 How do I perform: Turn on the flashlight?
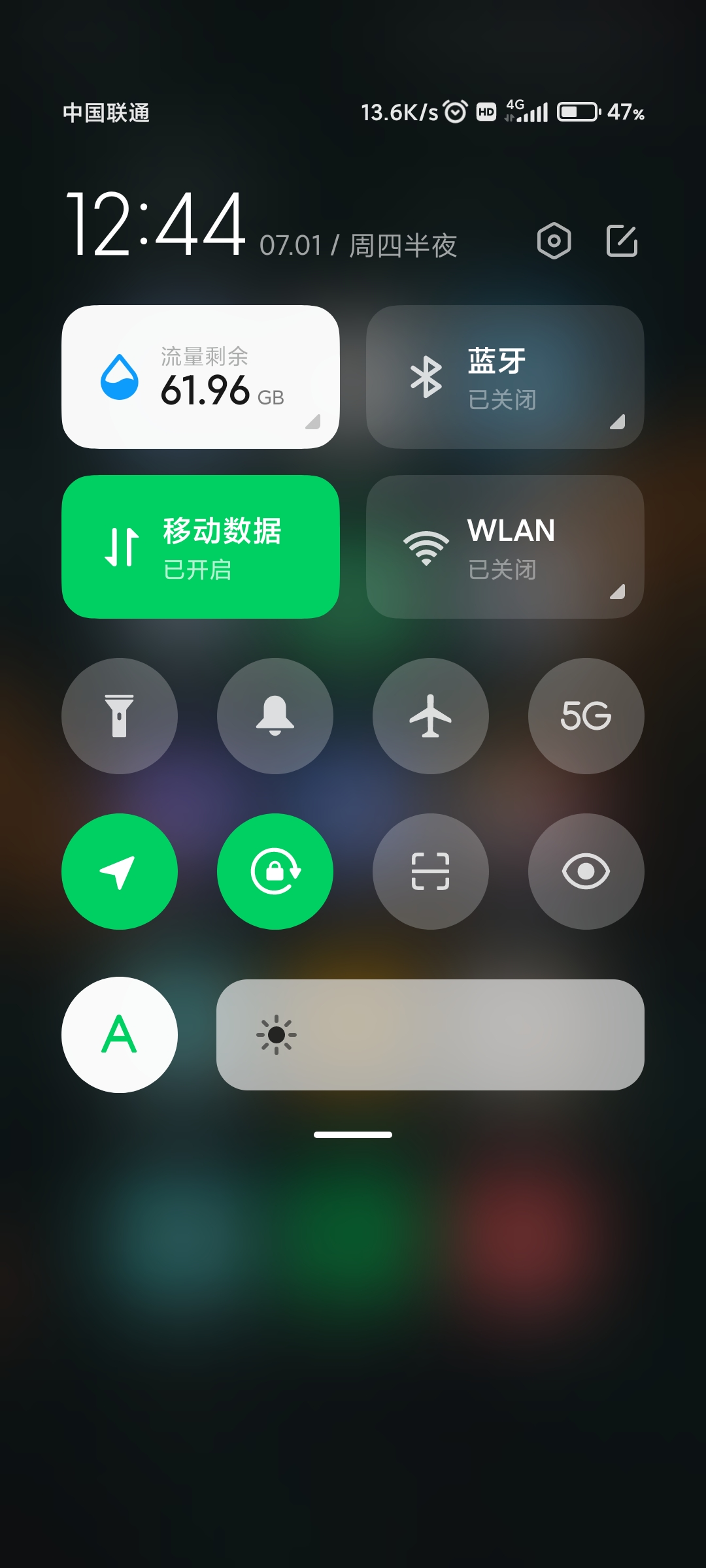pos(120,716)
